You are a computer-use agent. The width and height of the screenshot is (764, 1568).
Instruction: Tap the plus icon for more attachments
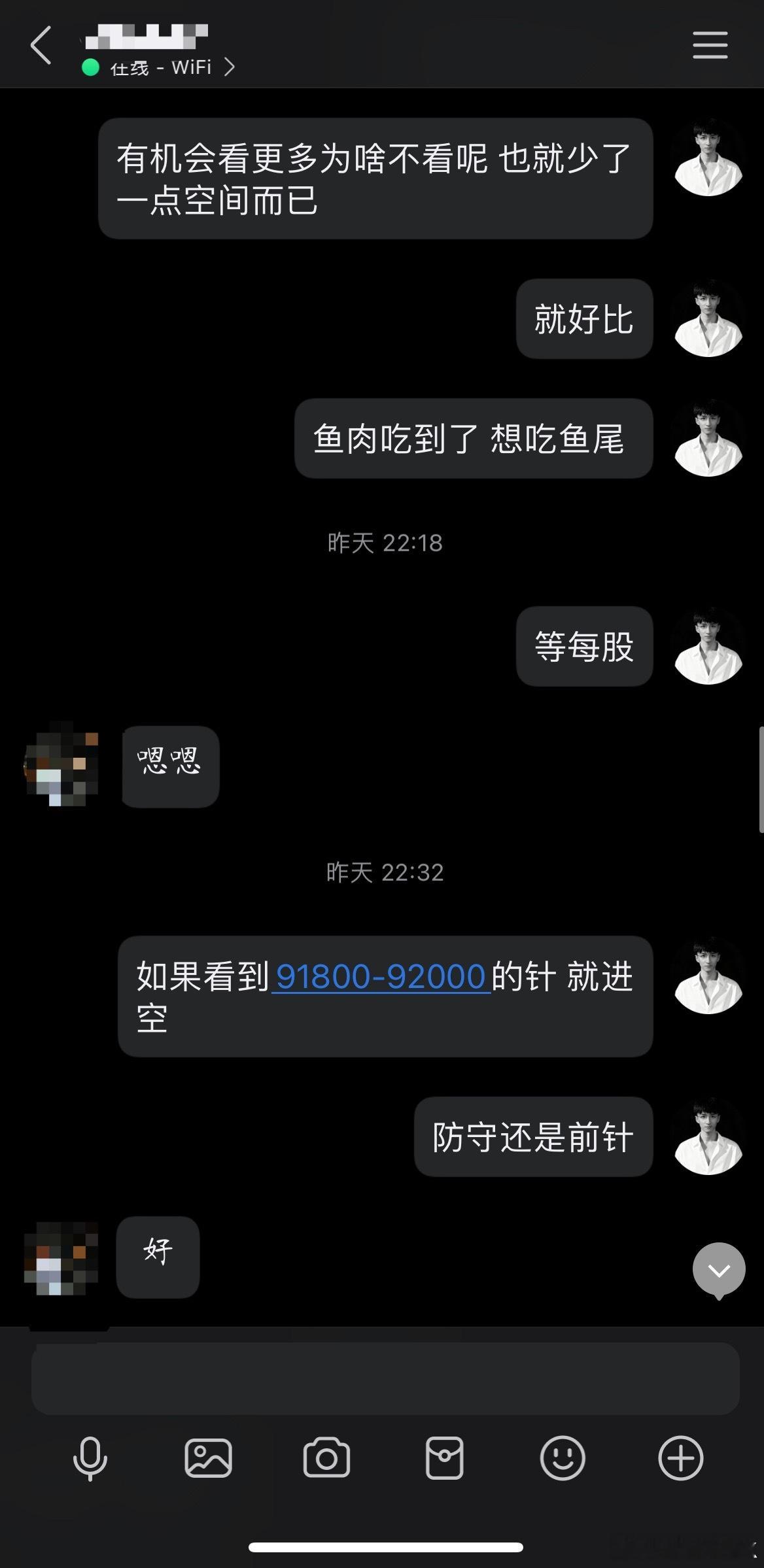(680, 1459)
